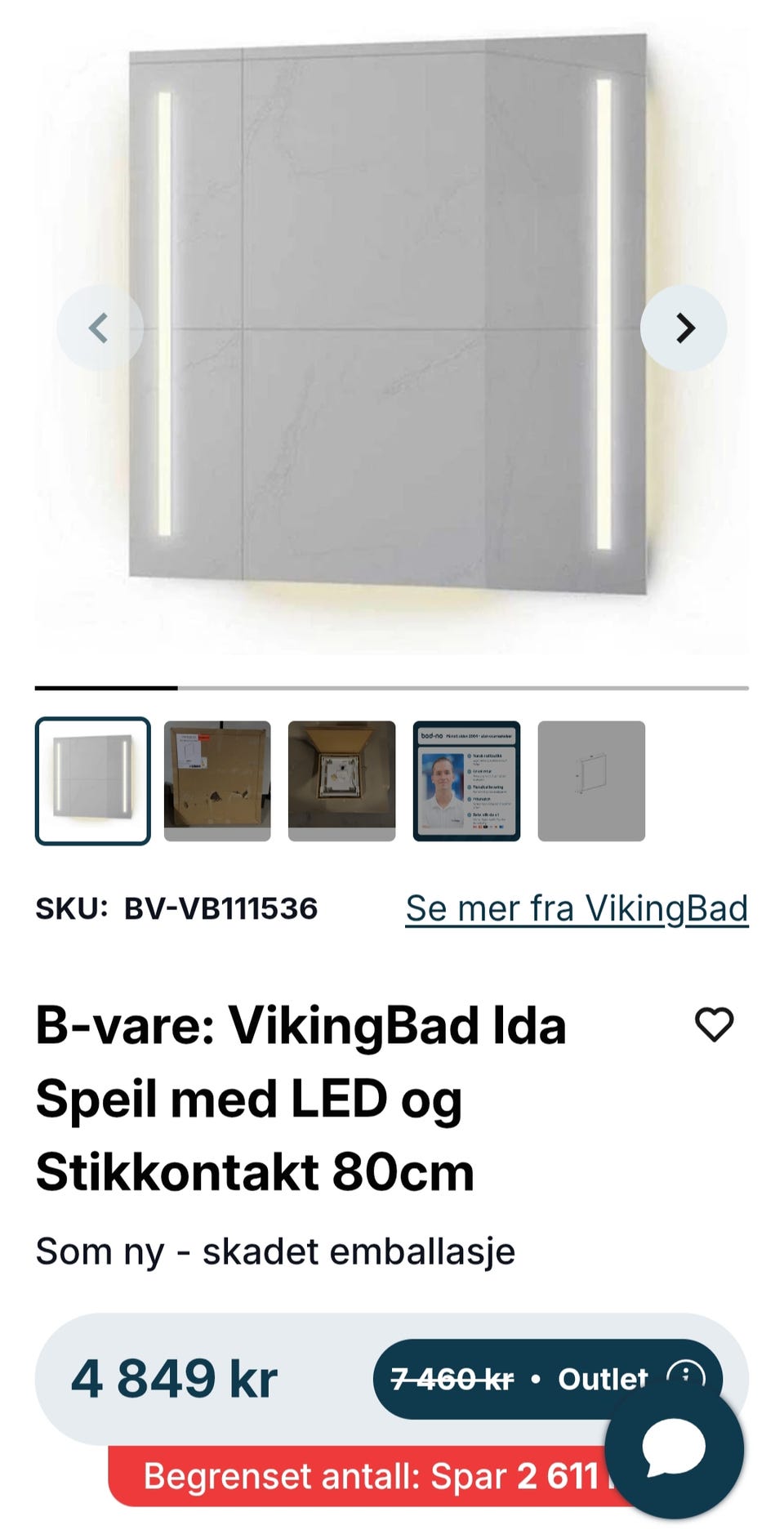Click the left arrow chevron on the carousel
Image resolution: width=784 pixels, height=1539 pixels.
(98, 327)
